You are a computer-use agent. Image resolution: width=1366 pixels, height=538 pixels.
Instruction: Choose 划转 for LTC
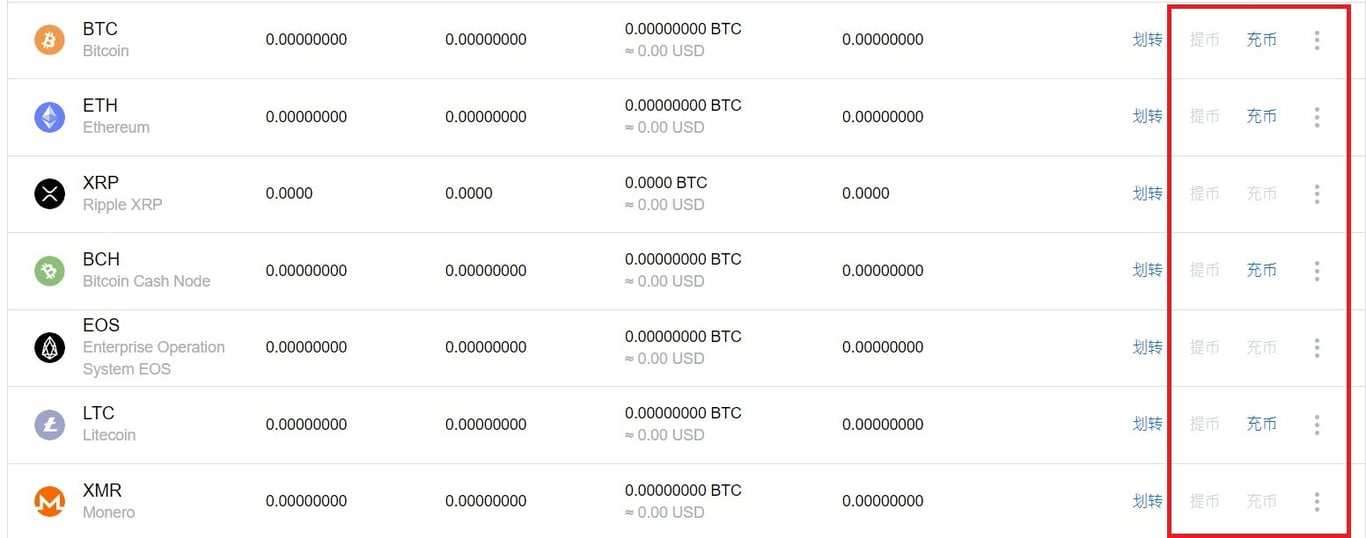coord(1147,425)
